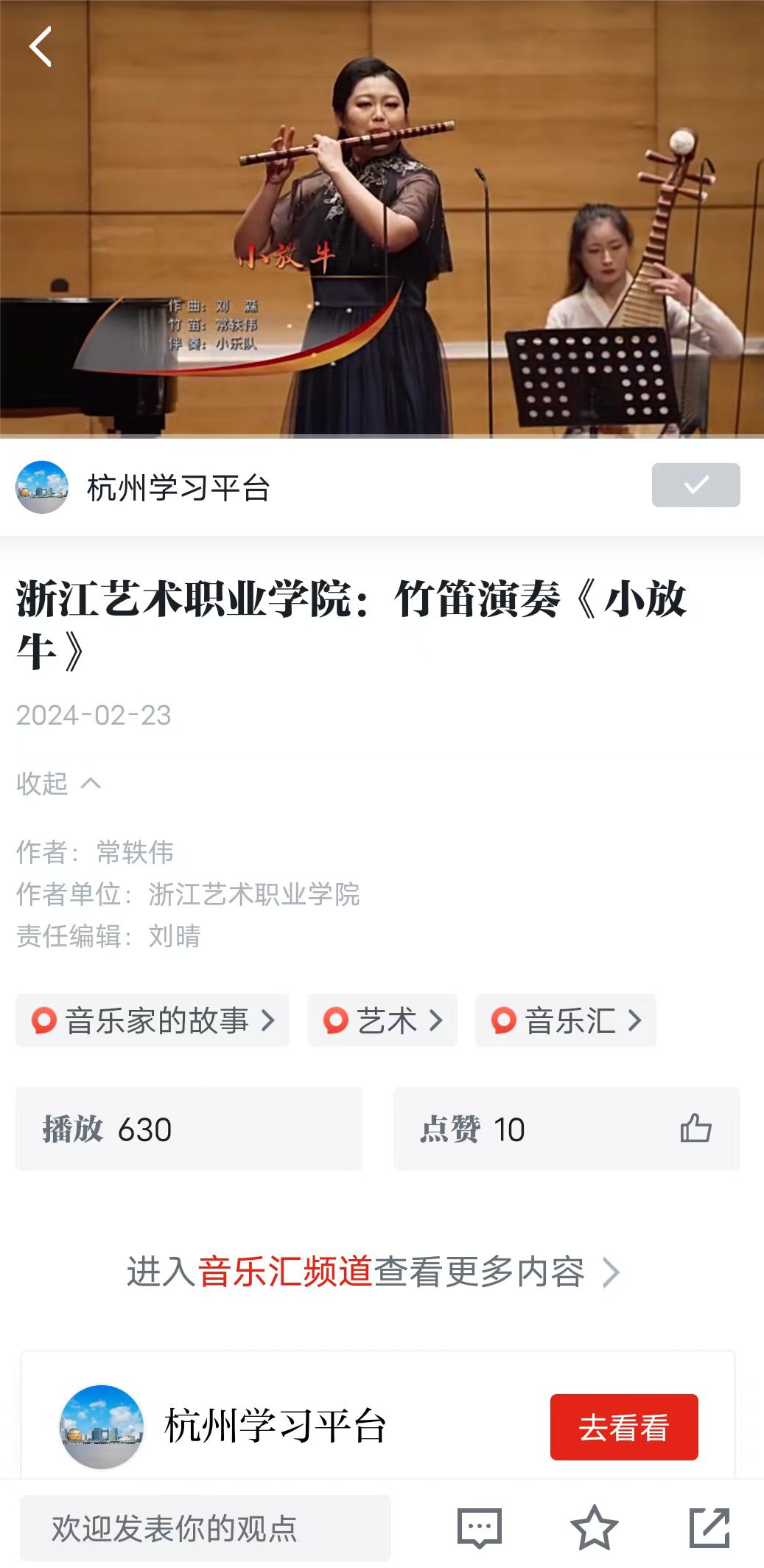This screenshot has height=1568, width=764.
Task: Tap the followed checkmark button for 杭州学习平台
Action: click(695, 485)
